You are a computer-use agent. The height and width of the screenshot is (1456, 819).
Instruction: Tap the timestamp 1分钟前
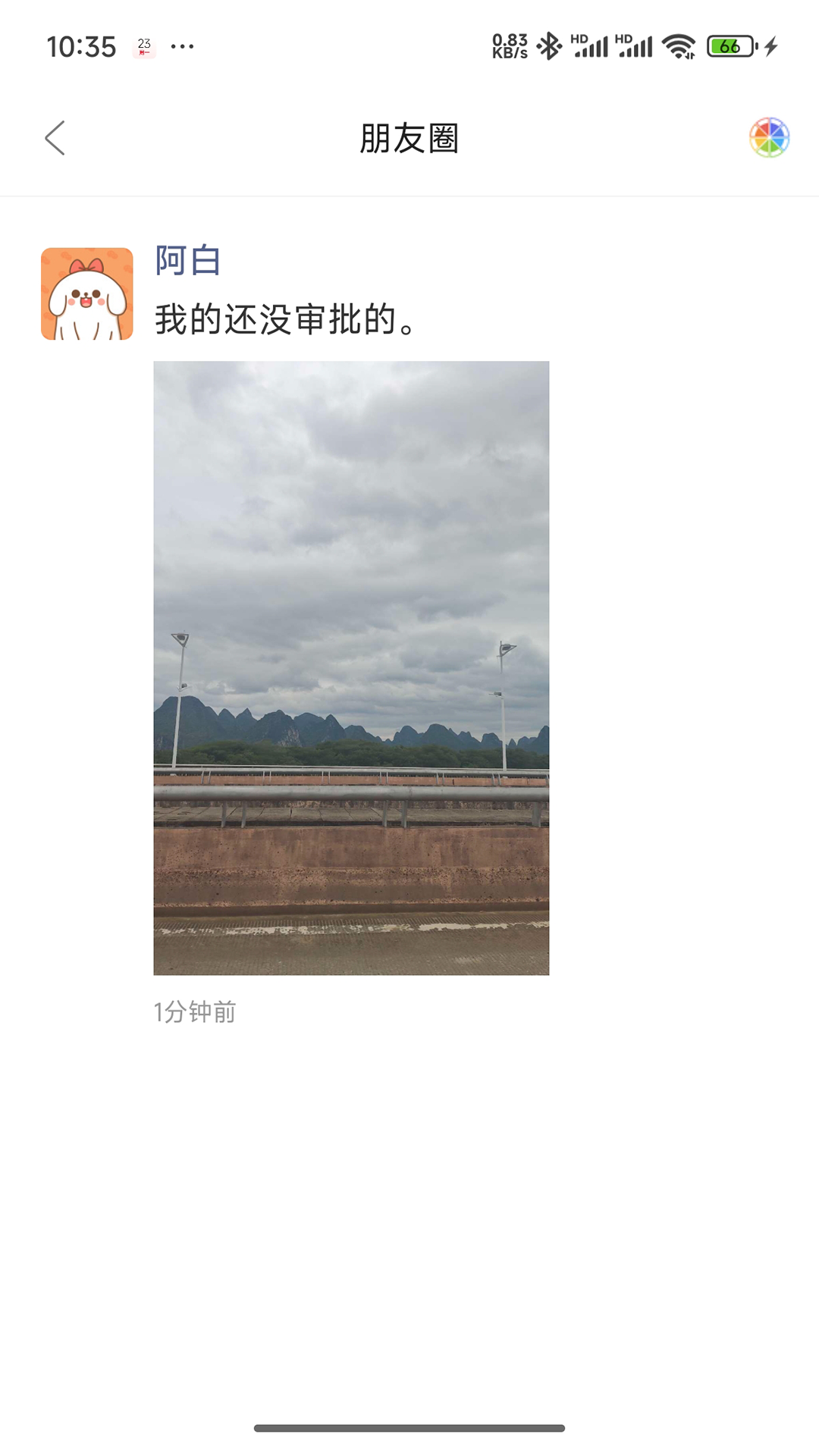(196, 1011)
